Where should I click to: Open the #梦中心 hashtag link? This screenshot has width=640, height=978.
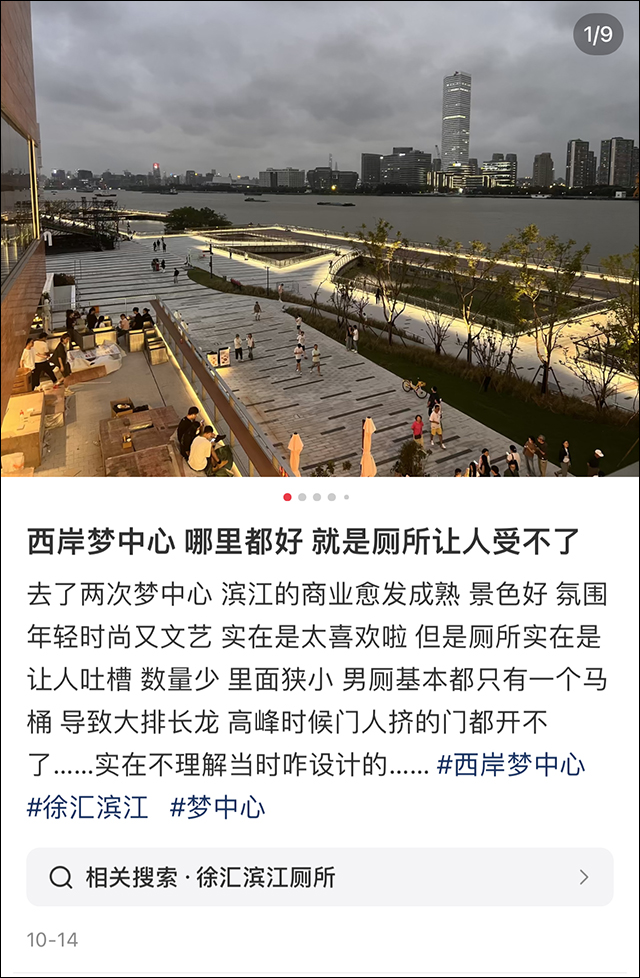pos(217,807)
